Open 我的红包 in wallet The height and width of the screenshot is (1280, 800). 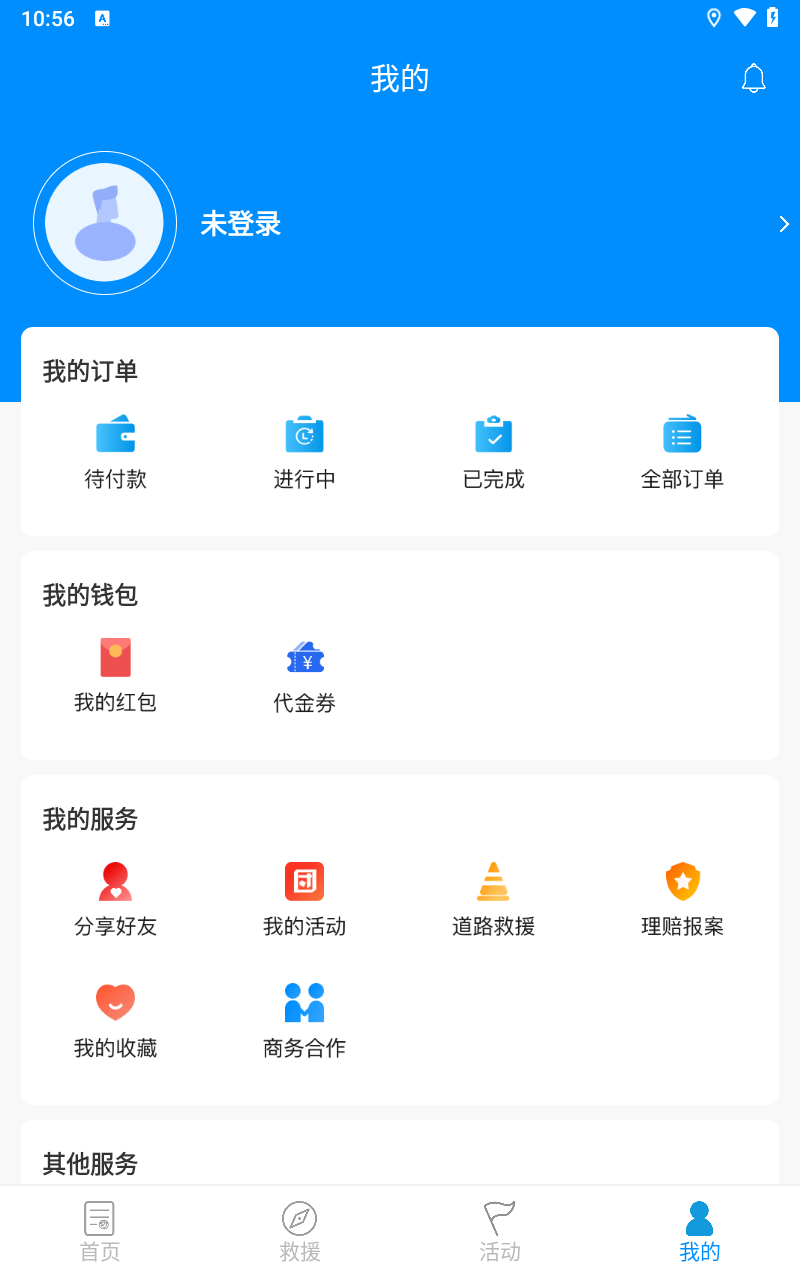tap(116, 676)
